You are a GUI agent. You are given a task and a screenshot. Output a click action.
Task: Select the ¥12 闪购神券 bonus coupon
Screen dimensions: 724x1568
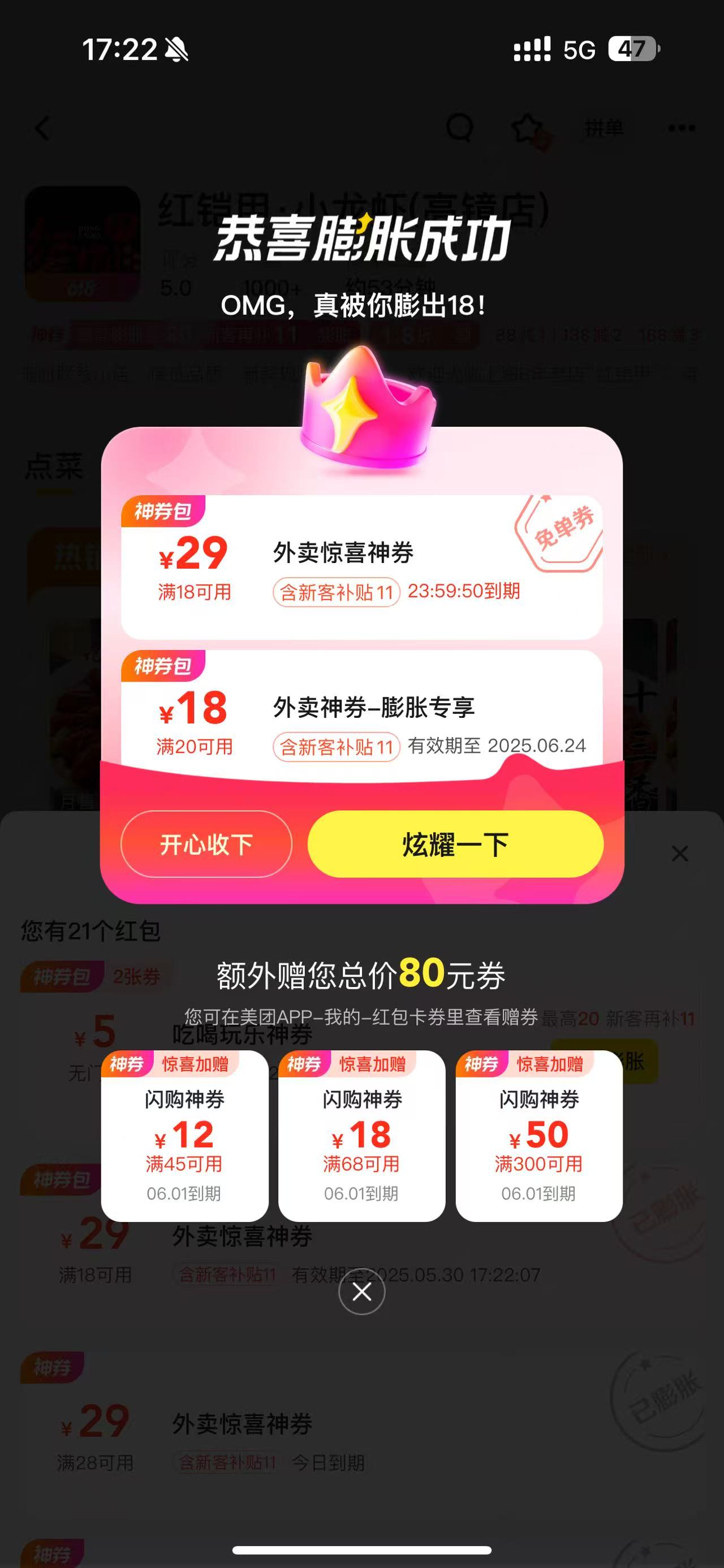[x=184, y=1136]
